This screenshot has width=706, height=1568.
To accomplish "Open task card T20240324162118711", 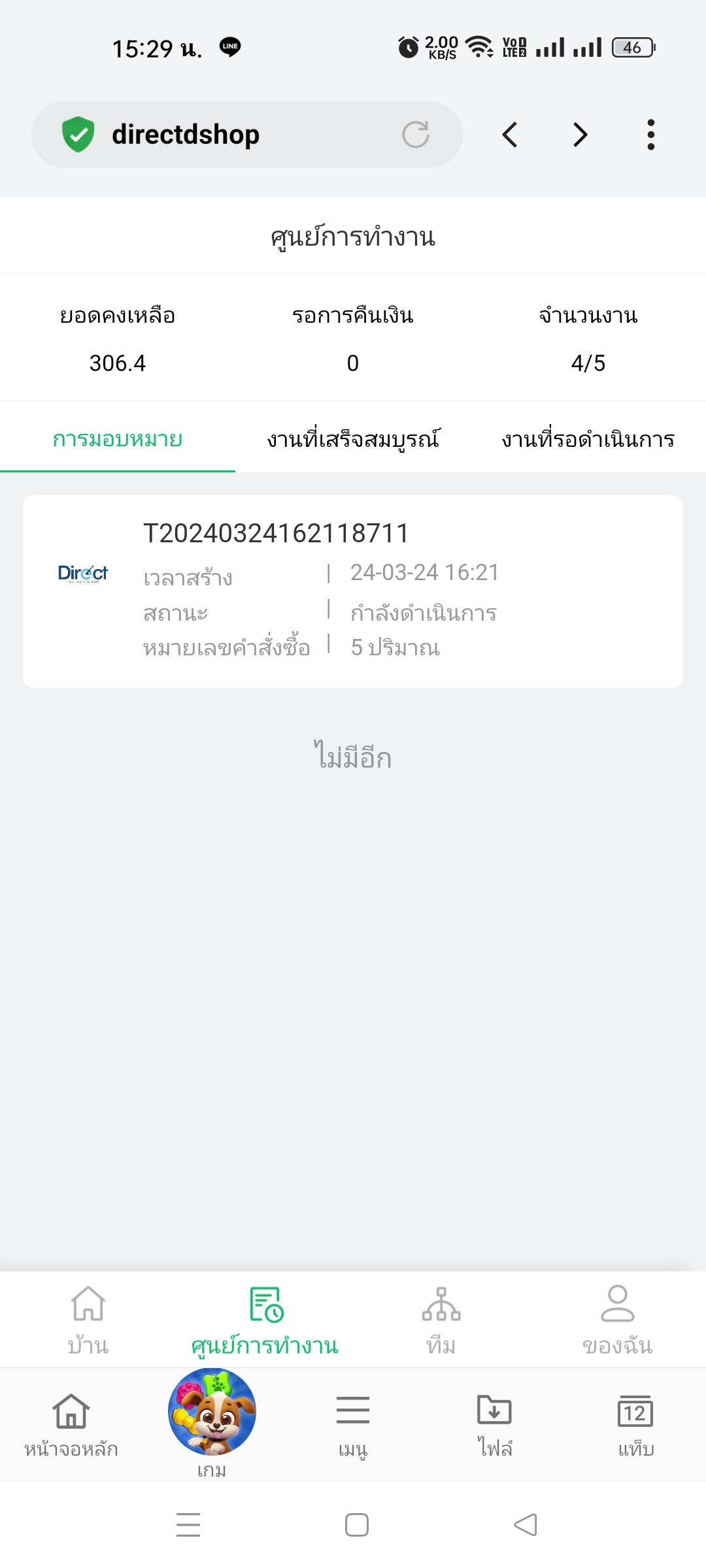I will (353, 591).
